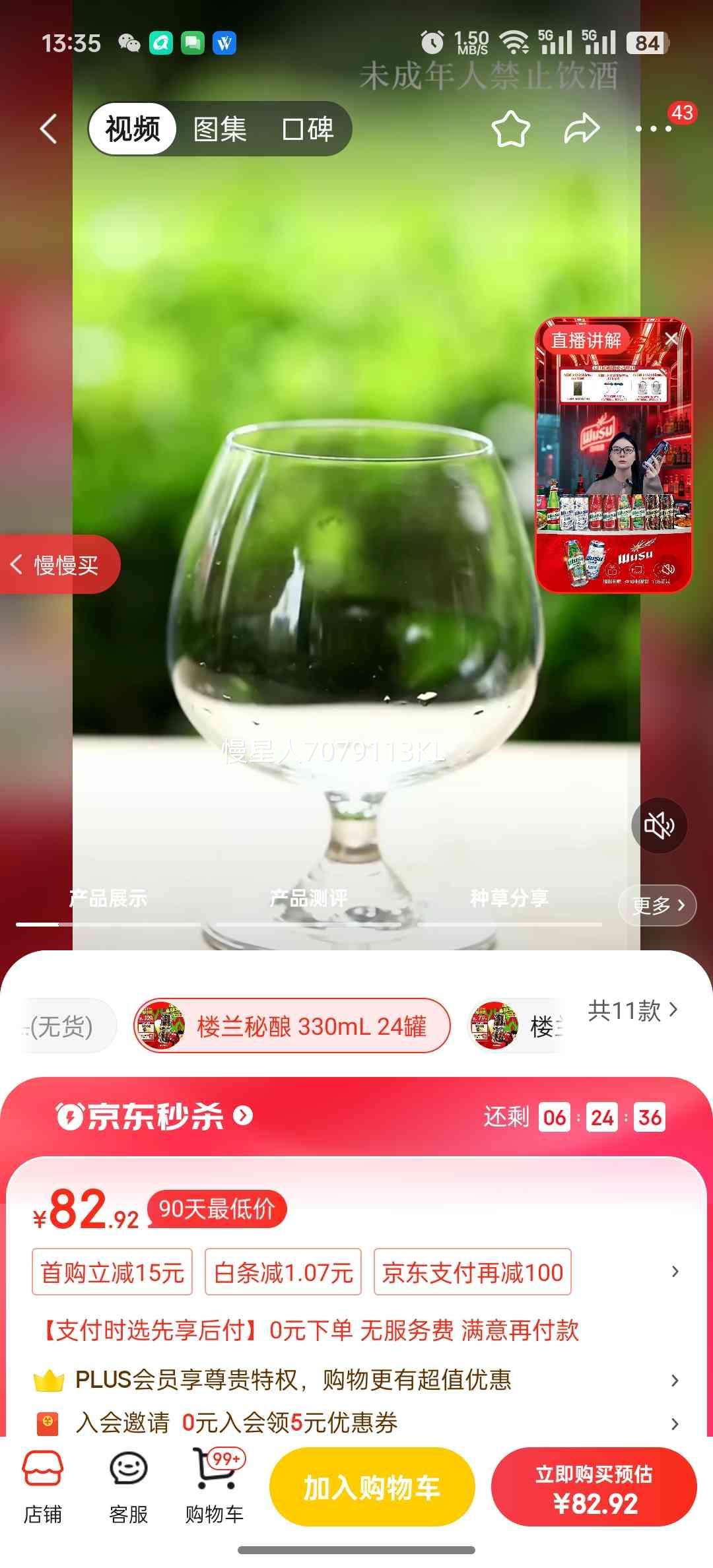Viewport: 713px width, 1568px height.
Task: Close the 直播讲解 live stream window
Action: (671, 337)
